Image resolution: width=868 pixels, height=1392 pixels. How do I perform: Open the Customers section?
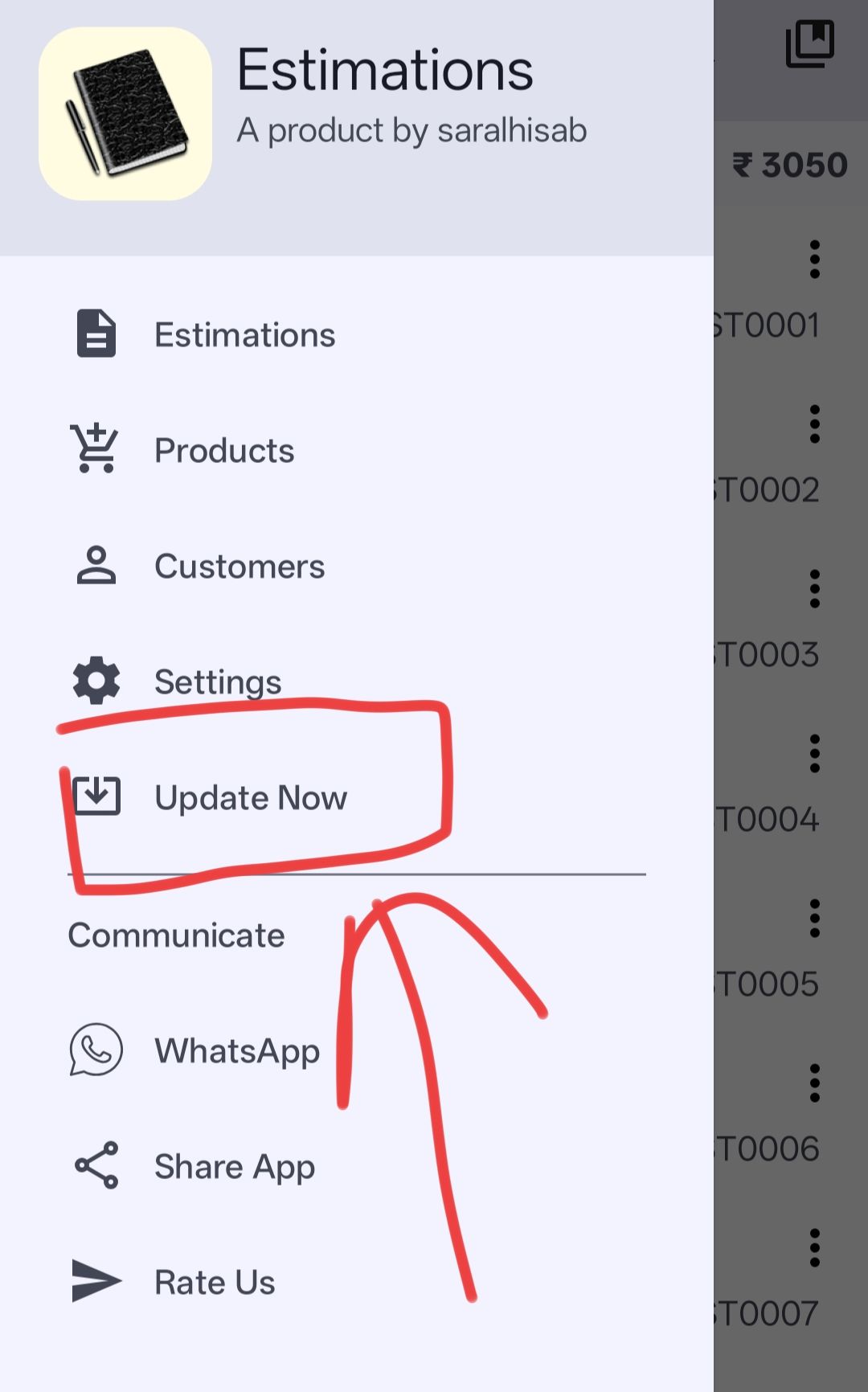pos(357,566)
